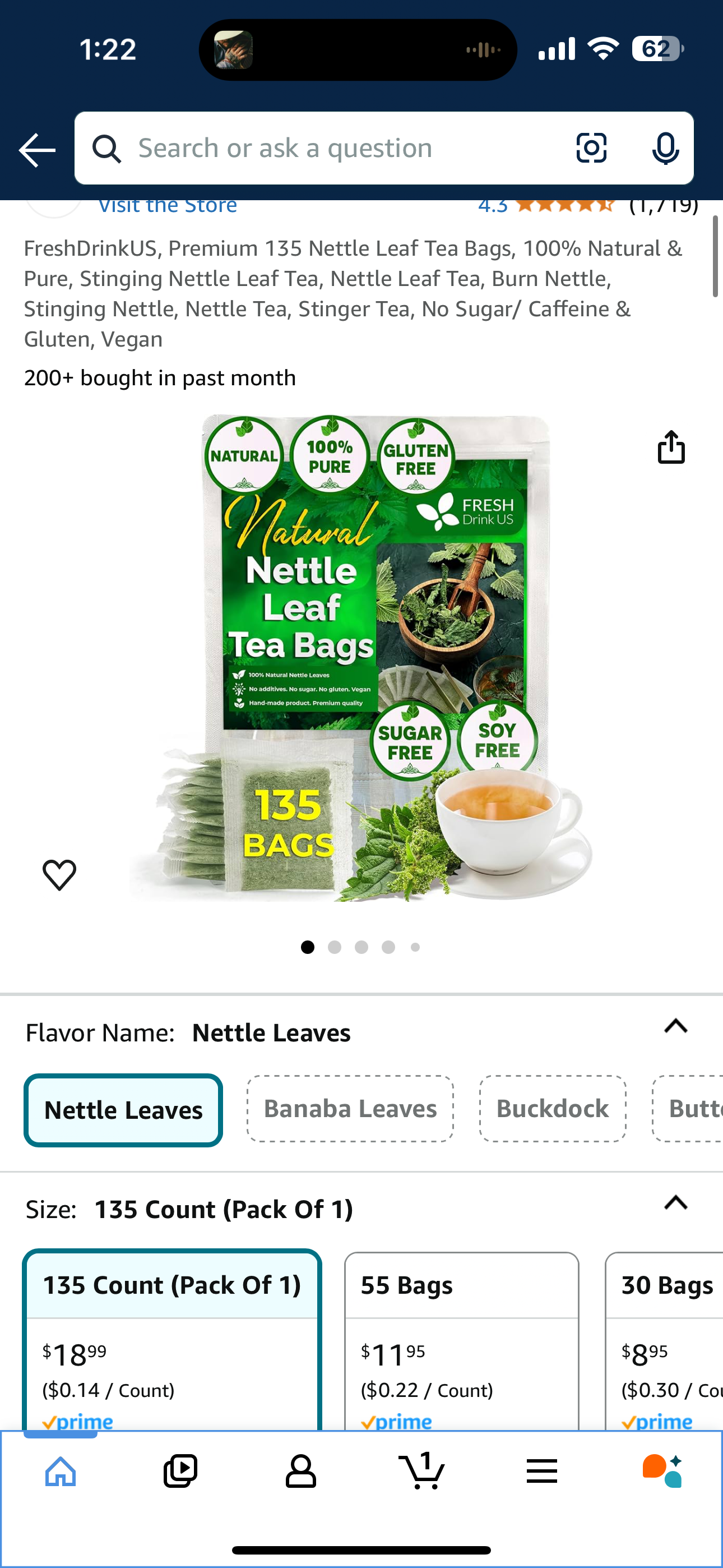Go back with the arrow icon
The width and height of the screenshot is (723, 1568).
[x=37, y=150]
